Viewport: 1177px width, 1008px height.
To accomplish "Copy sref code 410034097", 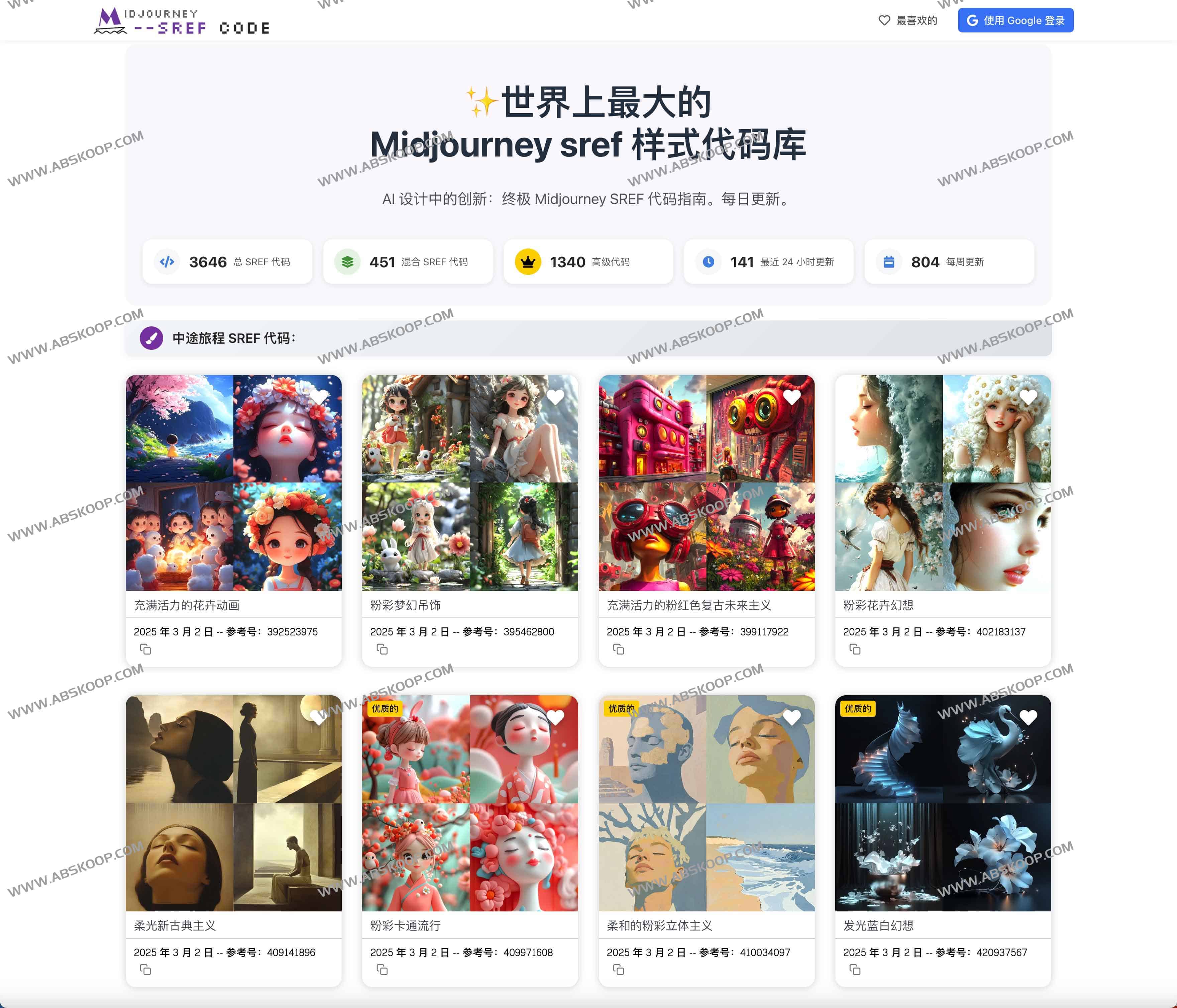I will pyautogui.click(x=619, y=969).
